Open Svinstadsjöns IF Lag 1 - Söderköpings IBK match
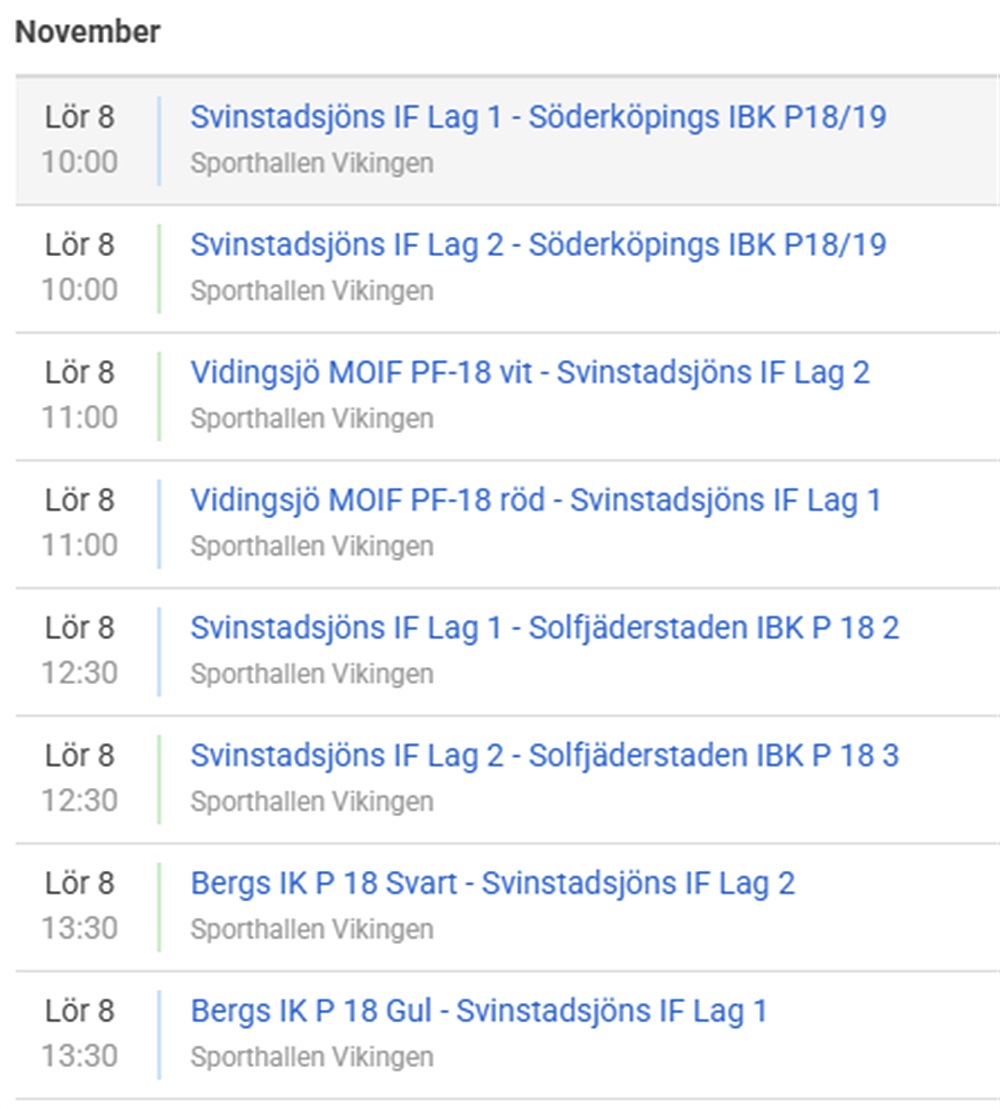 pos(538,118)
